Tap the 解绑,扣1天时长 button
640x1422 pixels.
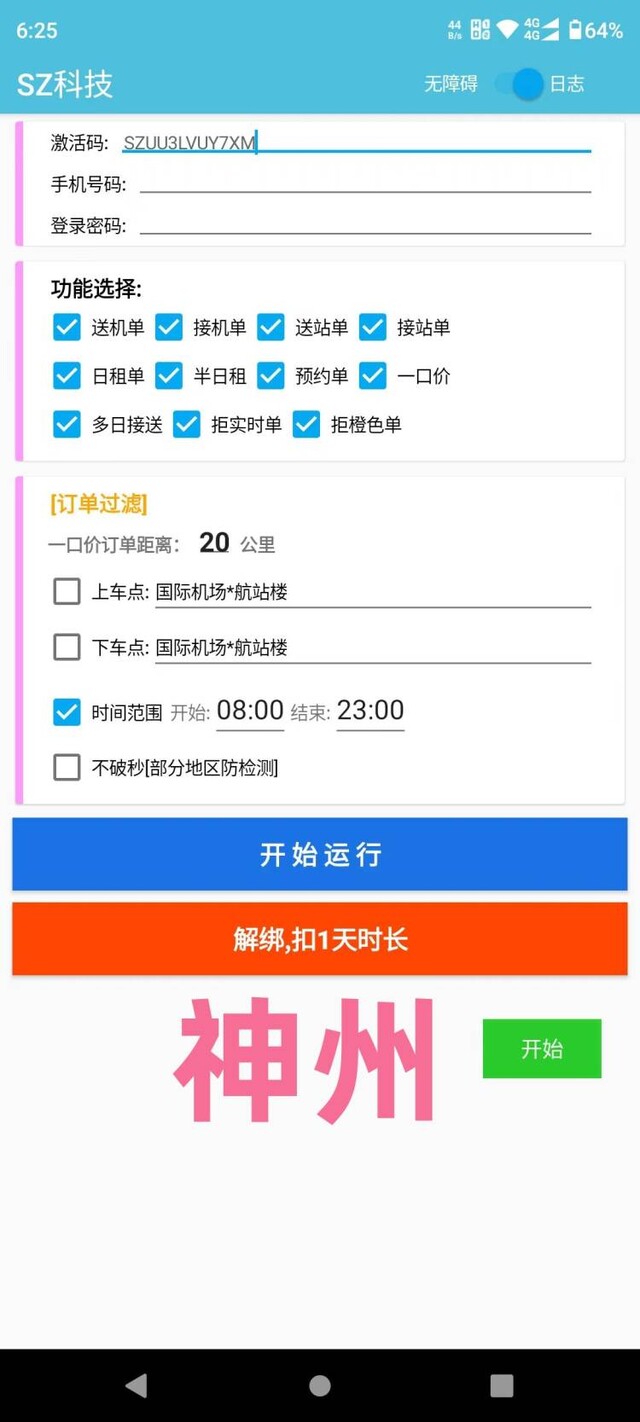tap(320, 939)
